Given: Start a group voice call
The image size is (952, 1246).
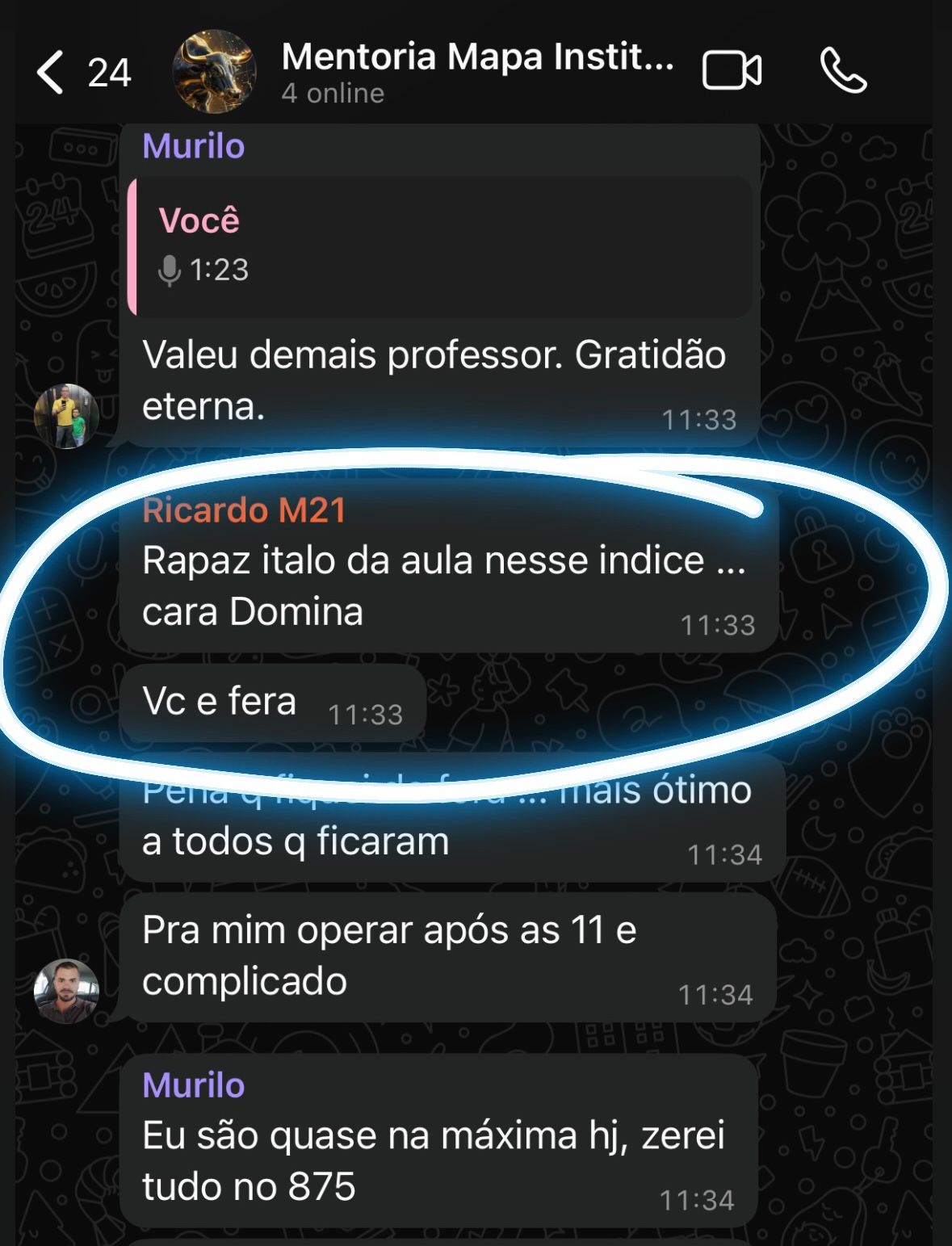Looking at the screenshot, I should (x=843, y=71).
